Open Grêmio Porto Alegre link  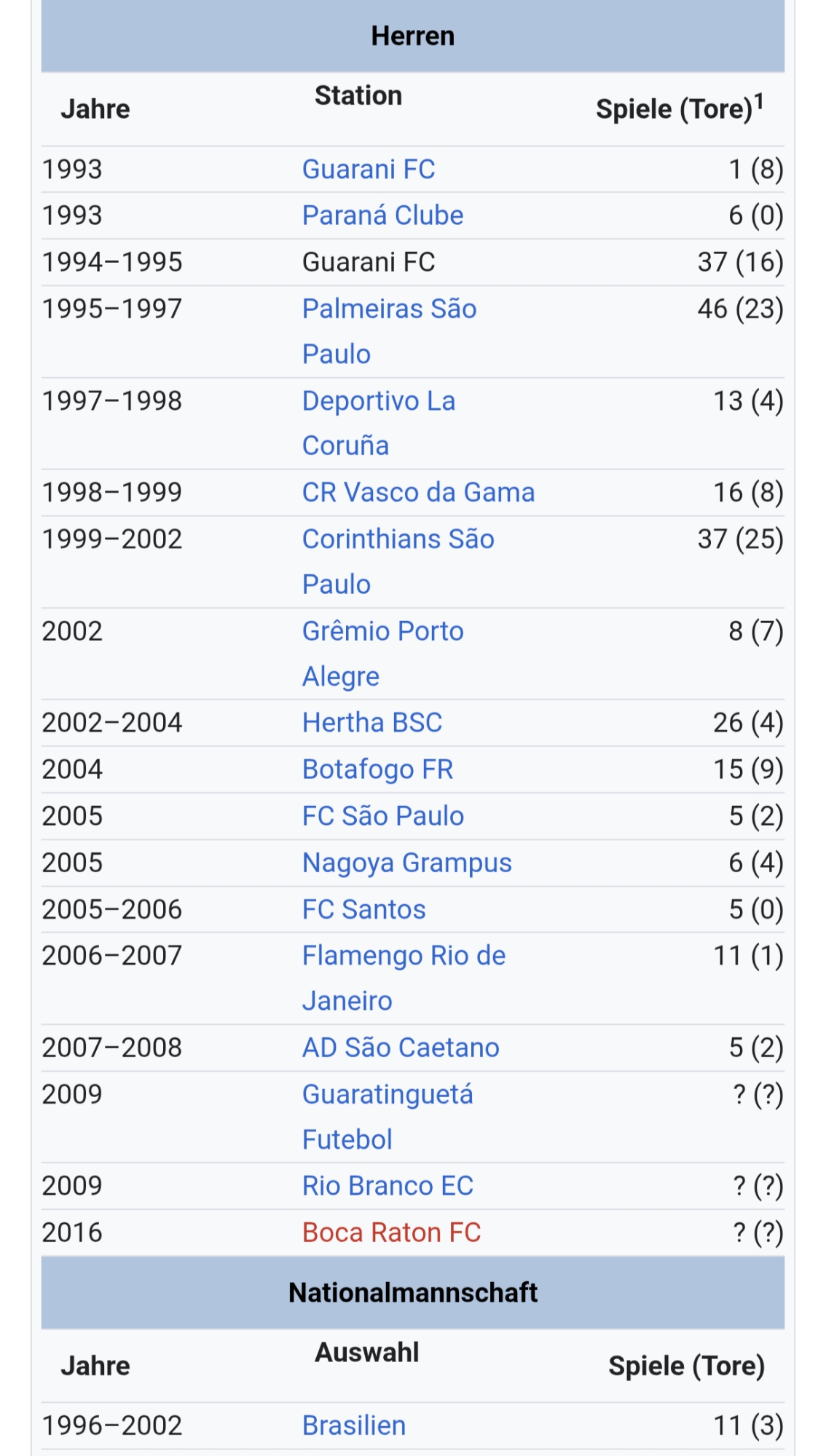point(382,631)
